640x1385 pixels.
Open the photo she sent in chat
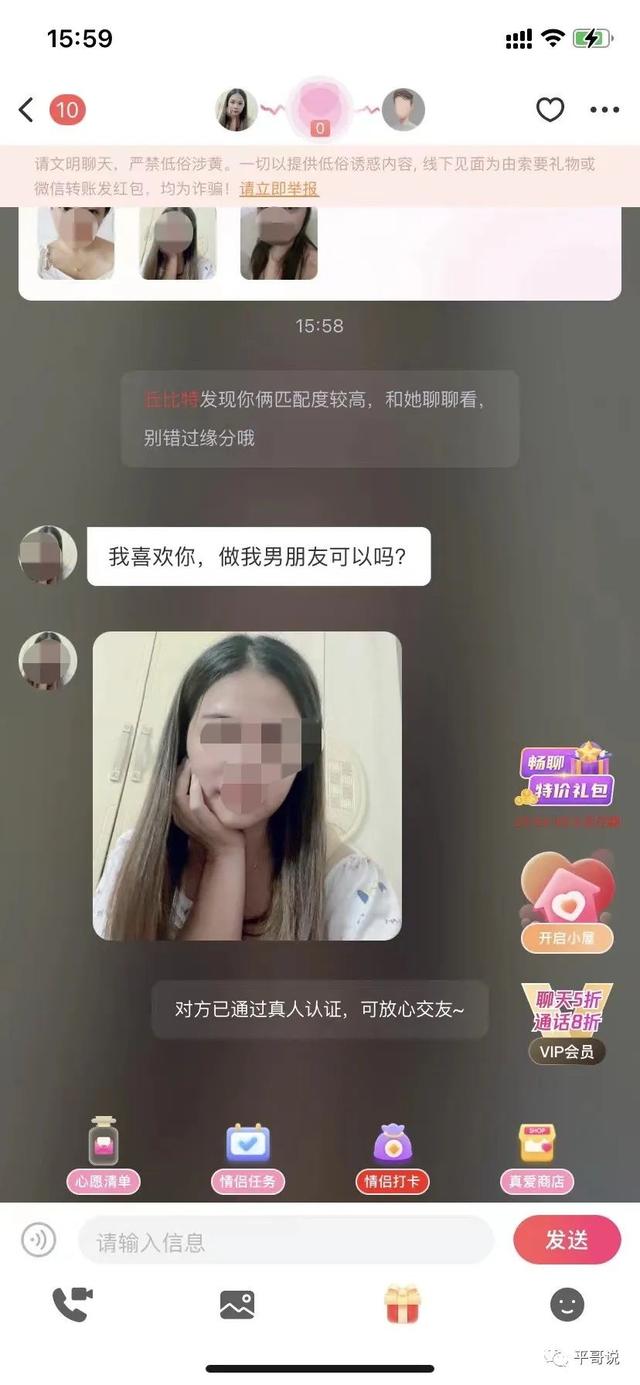pyautogui.click(x=247, y=785)
